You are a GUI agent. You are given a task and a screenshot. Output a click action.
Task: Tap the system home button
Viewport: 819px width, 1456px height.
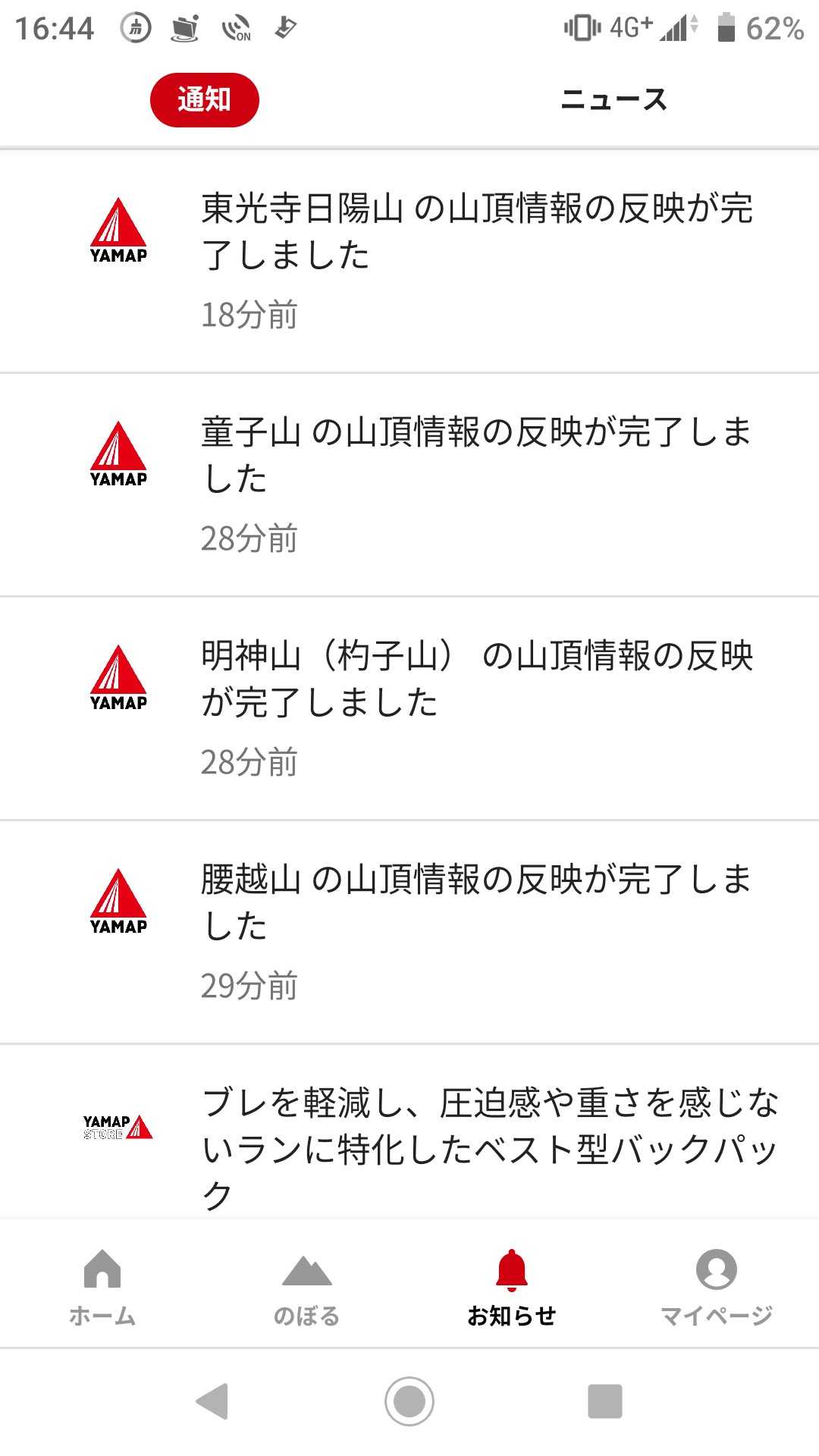pos(409,1401)
